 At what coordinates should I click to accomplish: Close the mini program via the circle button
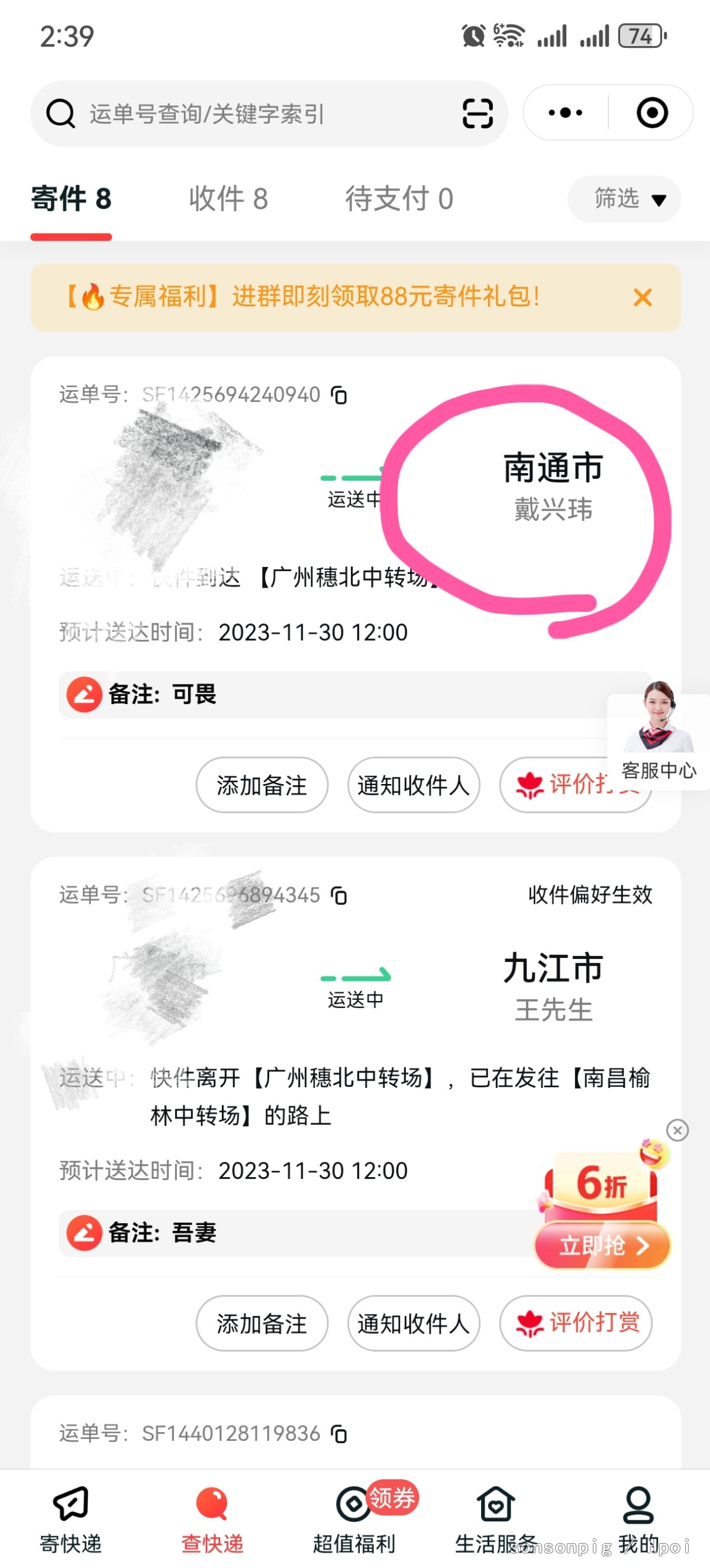tap(652, 112)
